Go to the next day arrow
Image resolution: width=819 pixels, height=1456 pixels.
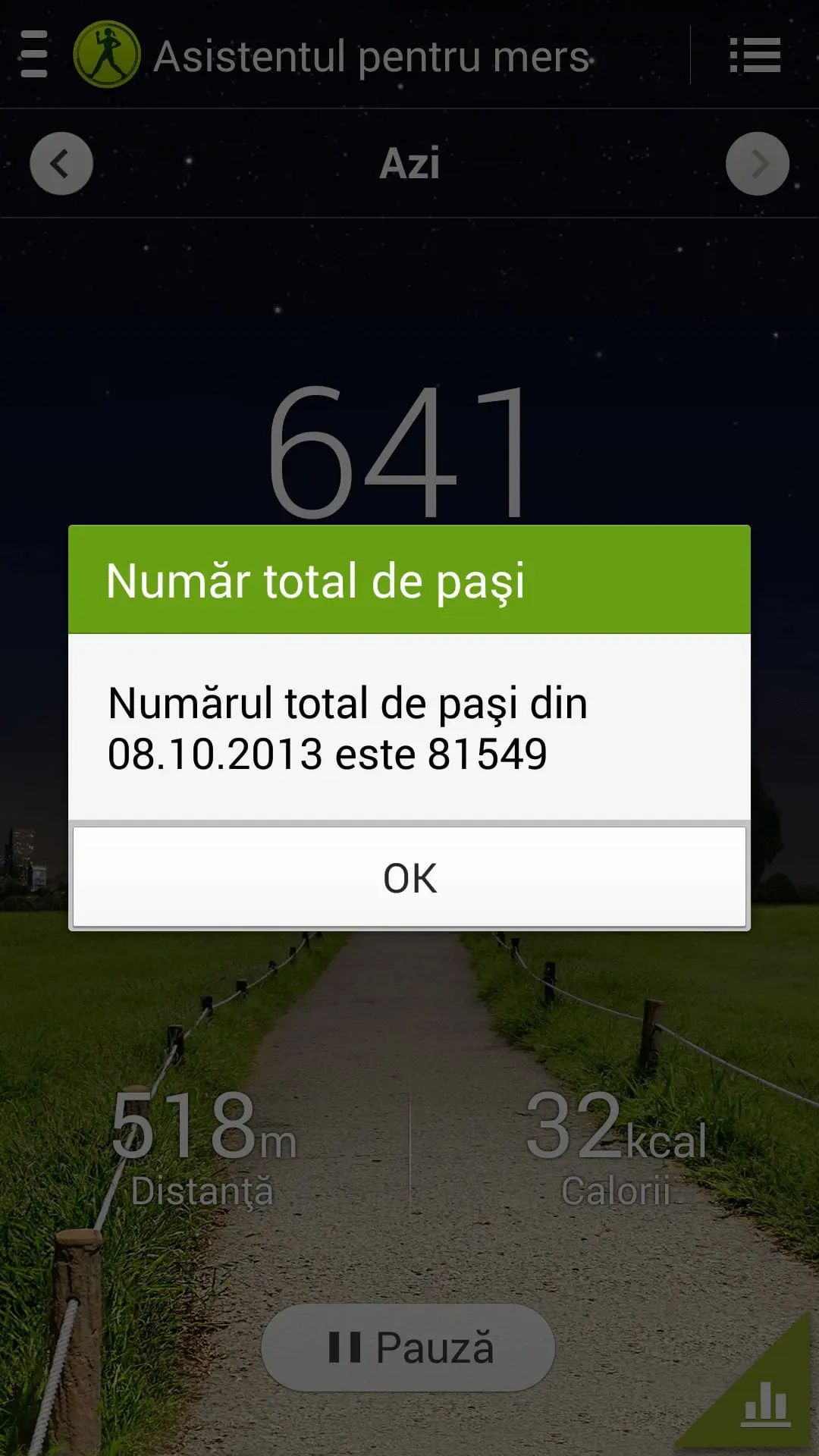pyautogui.click(x=758, y=164)
